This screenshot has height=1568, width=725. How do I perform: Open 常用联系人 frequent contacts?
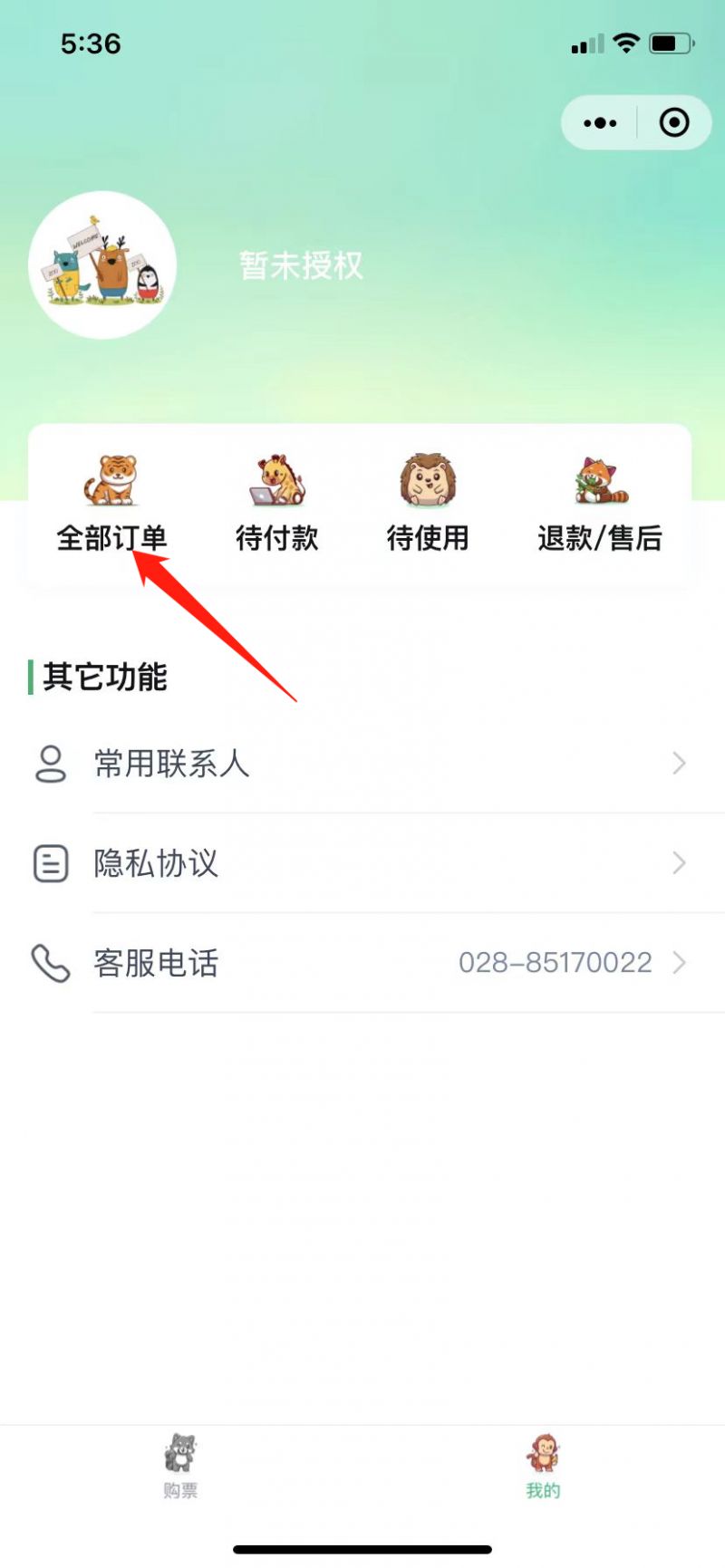[362, 764]
